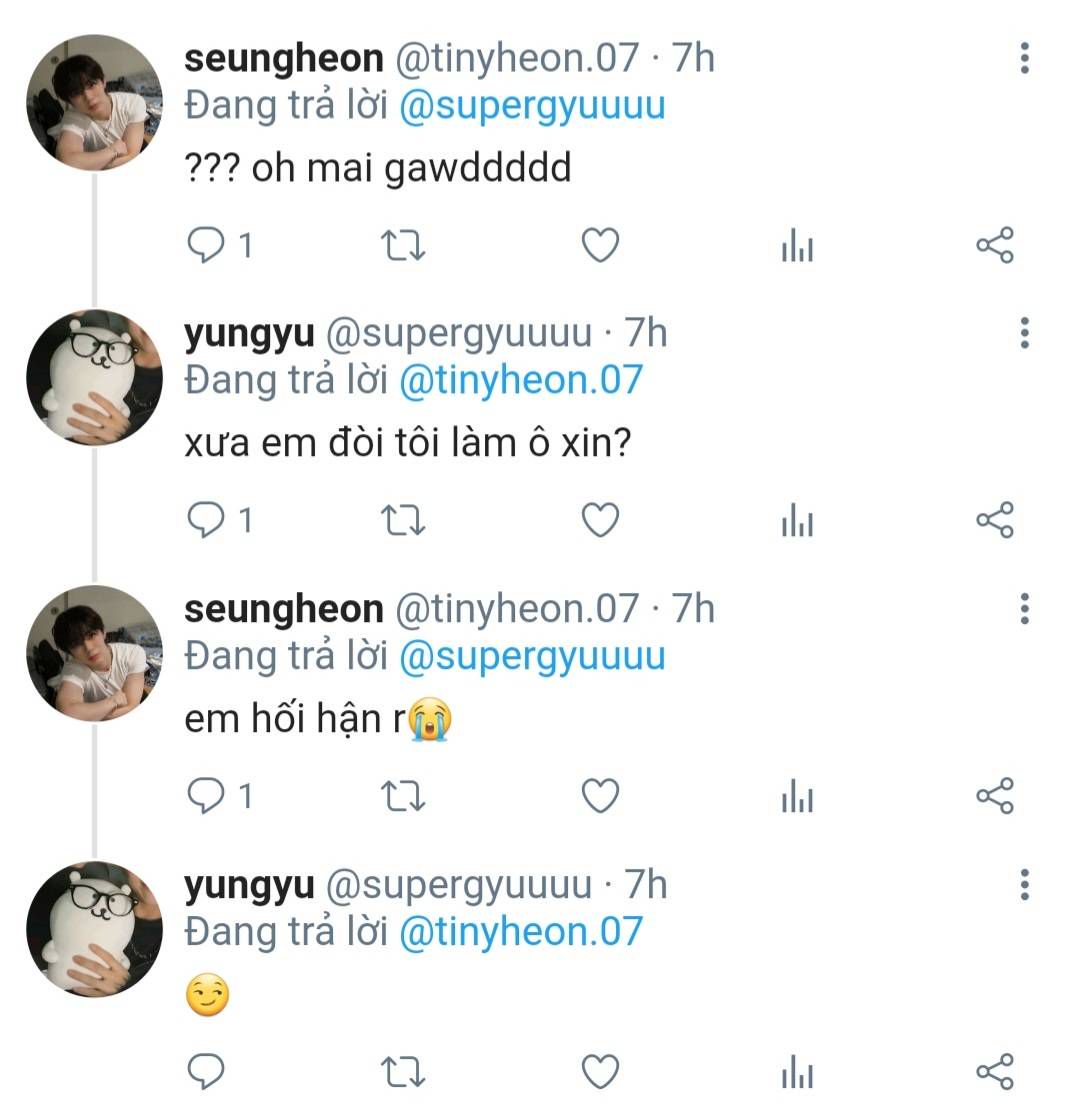This screenshot has height=1108, width=1080.
Task: Reply to the '??? oh mai gawddddd' tweet
Action: (x=206, y=245)
